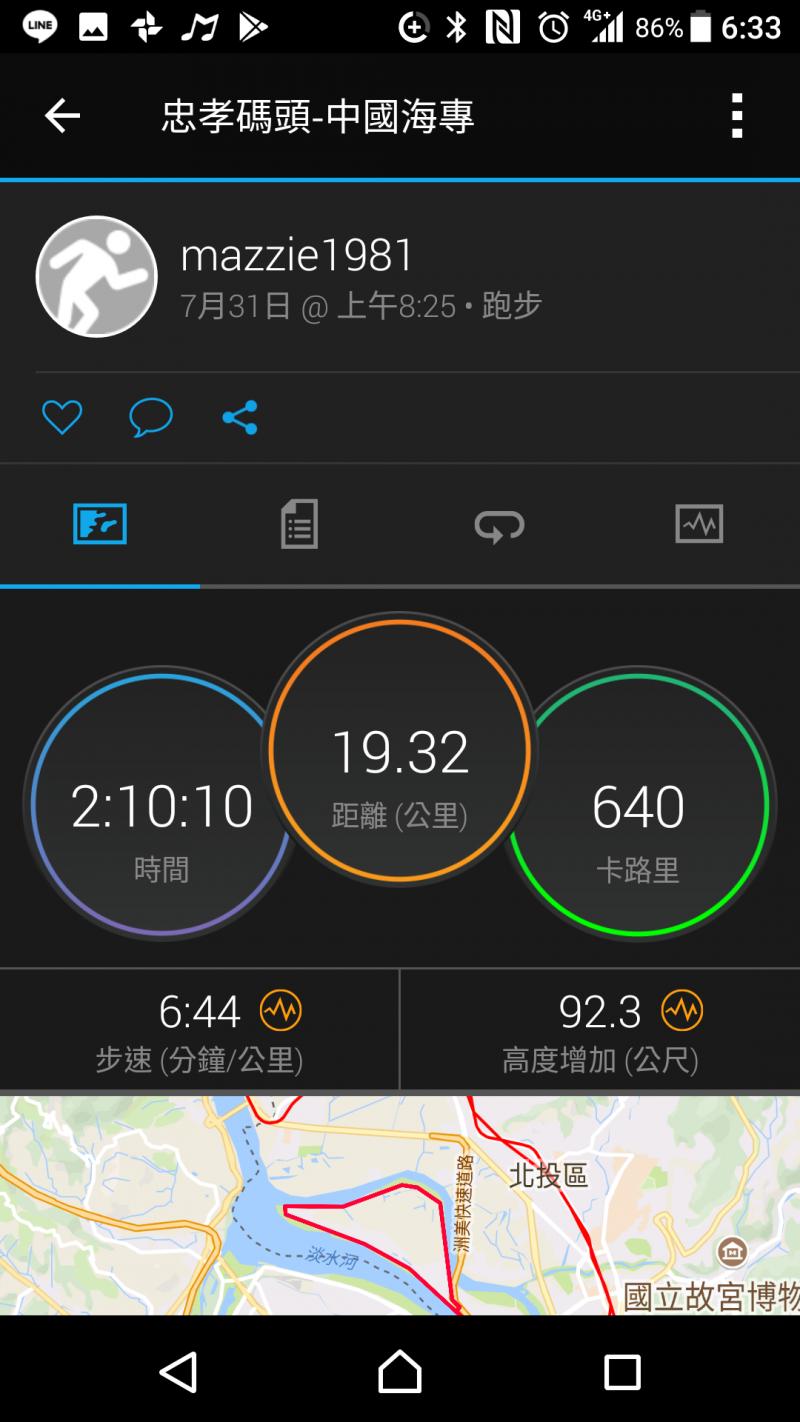The image size is (800, 1422).
Task: Open comments for this activity
Action: click(x=151, y=417)
